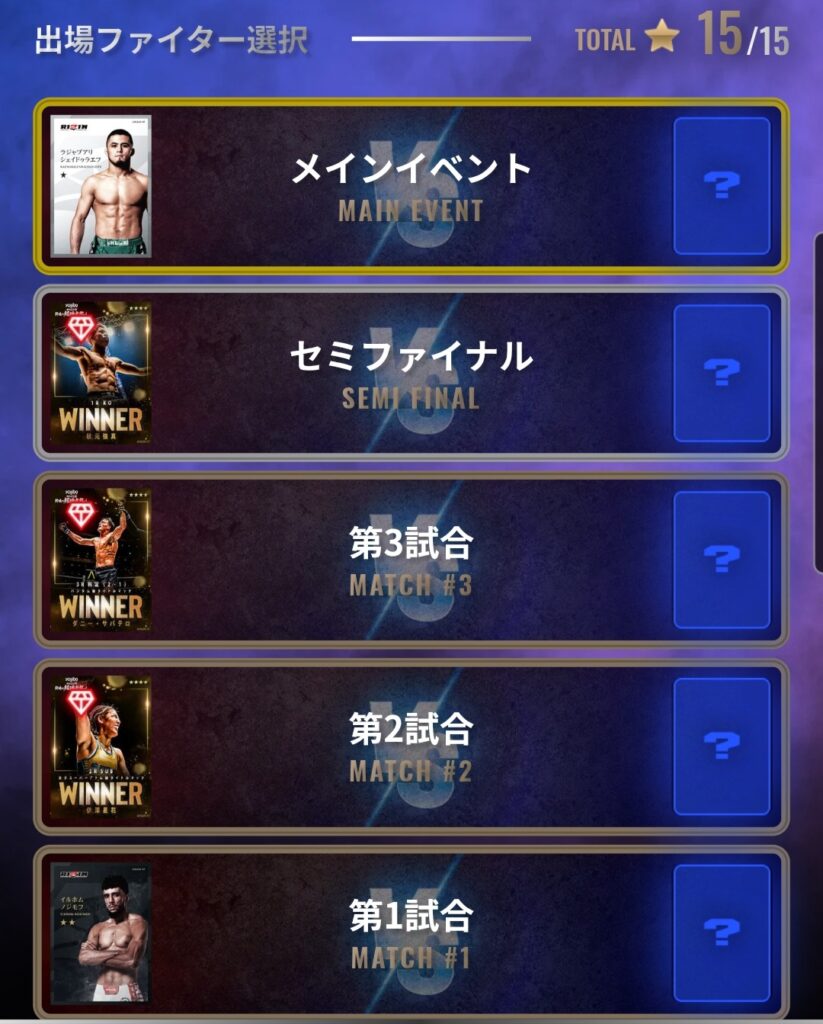Viewport: 823px width, 1024px height.
Task: Reveal the question mark slot in Match #3
Action: pyautogui.click(x=721, y=559)
